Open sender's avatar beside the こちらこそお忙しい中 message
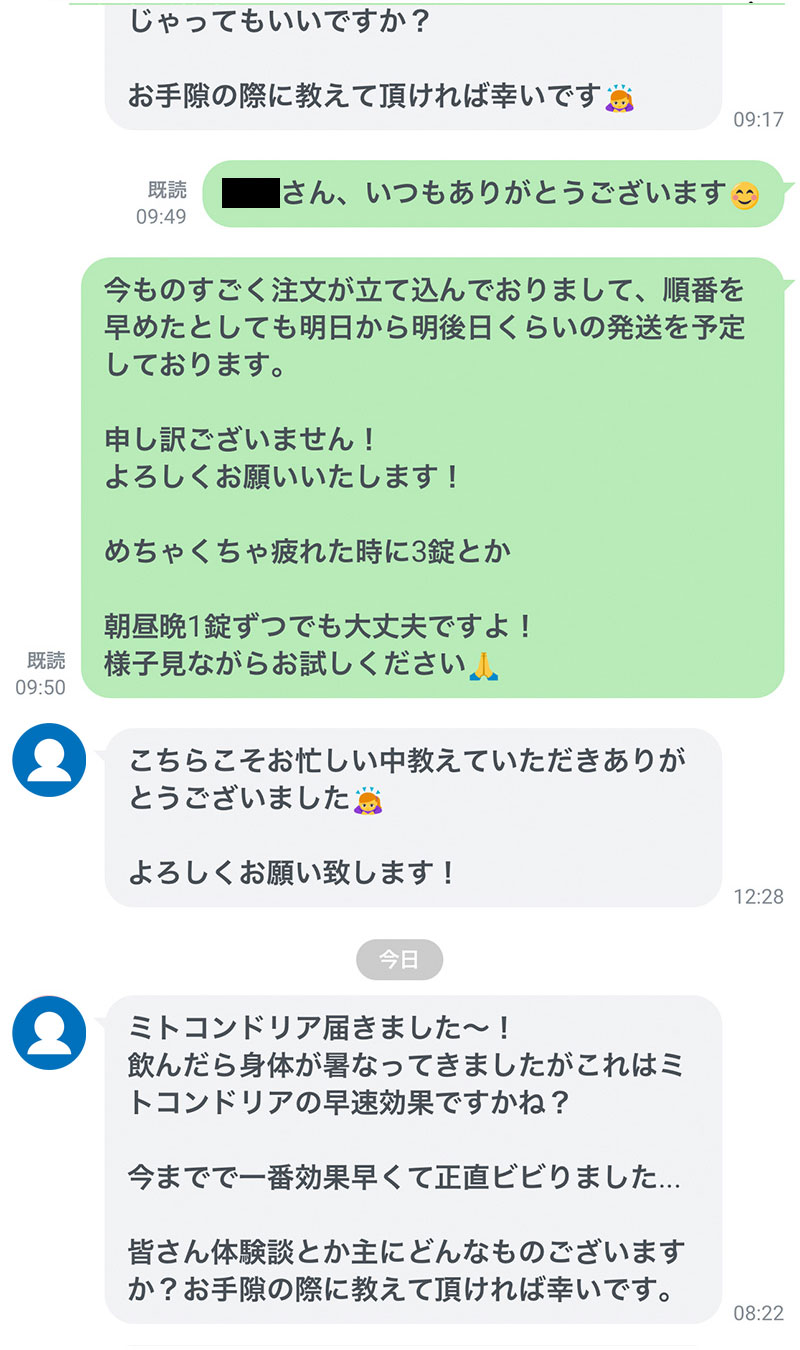 (x=49, y=761)
